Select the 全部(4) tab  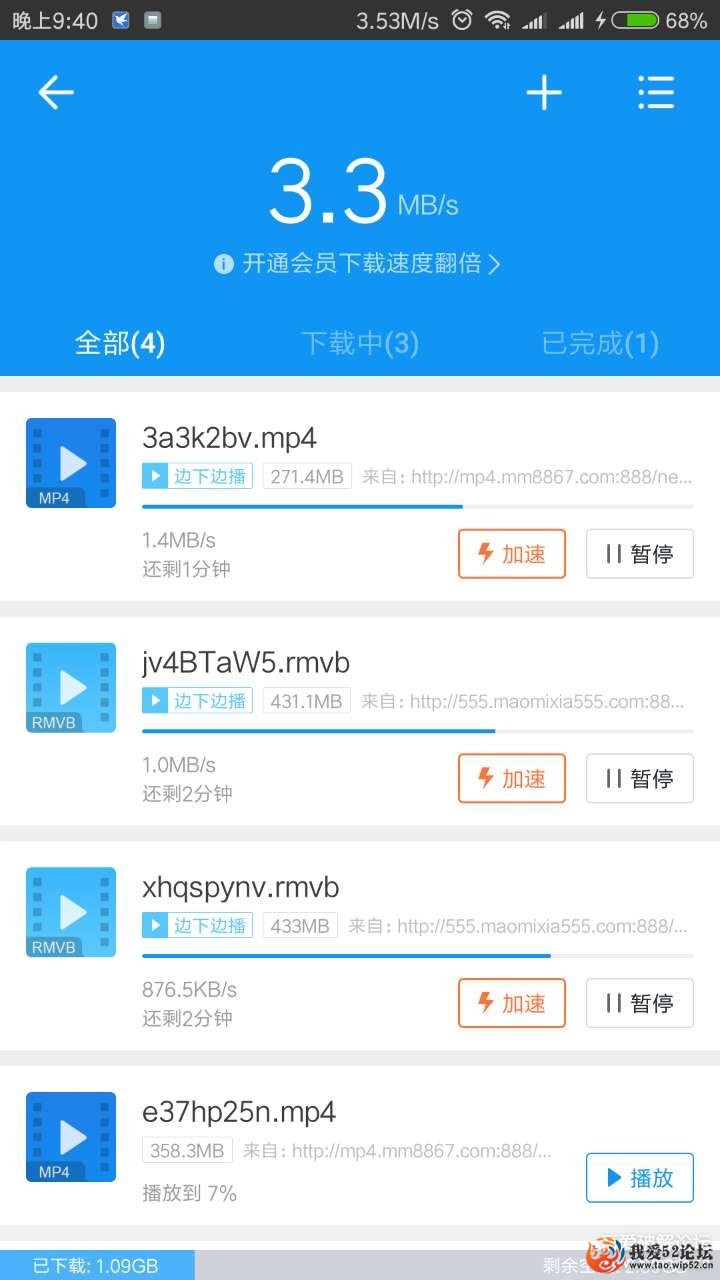click(120, 343)
